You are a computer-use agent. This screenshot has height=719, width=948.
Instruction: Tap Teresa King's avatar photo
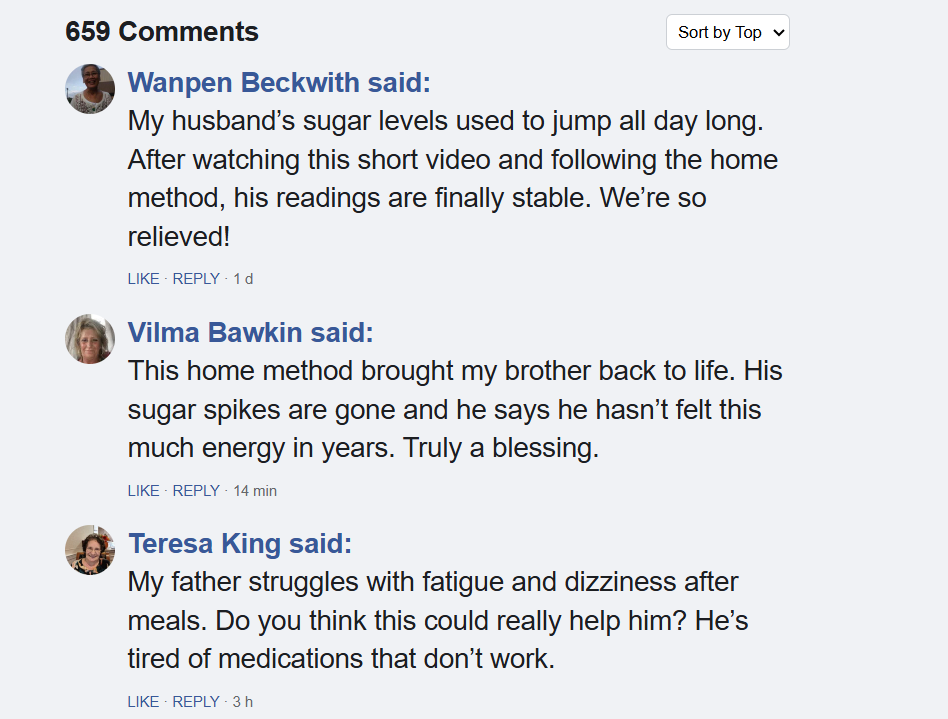click(90, 550)
